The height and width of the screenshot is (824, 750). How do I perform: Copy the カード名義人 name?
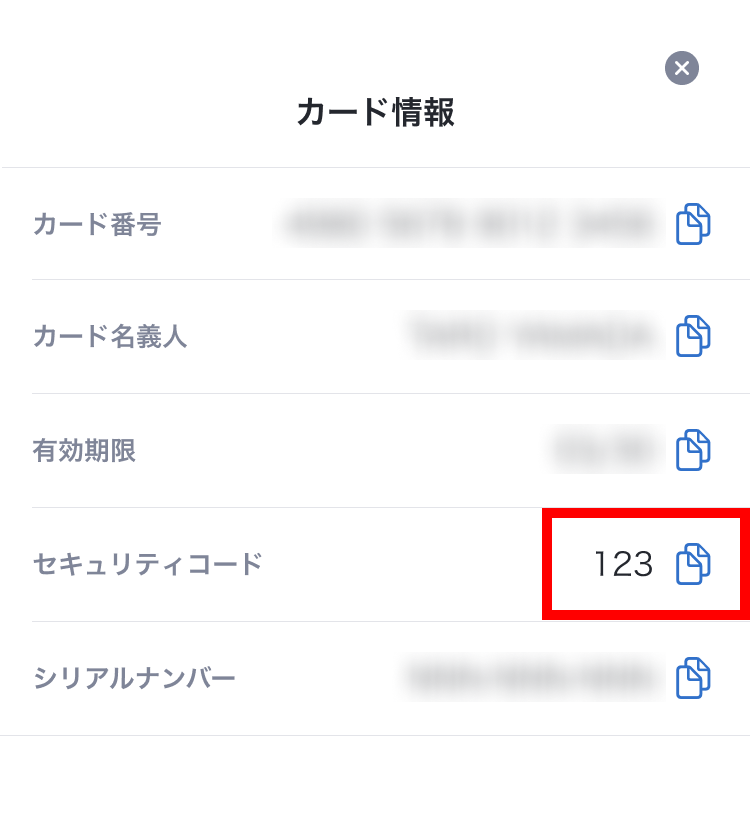pos(693,337)
